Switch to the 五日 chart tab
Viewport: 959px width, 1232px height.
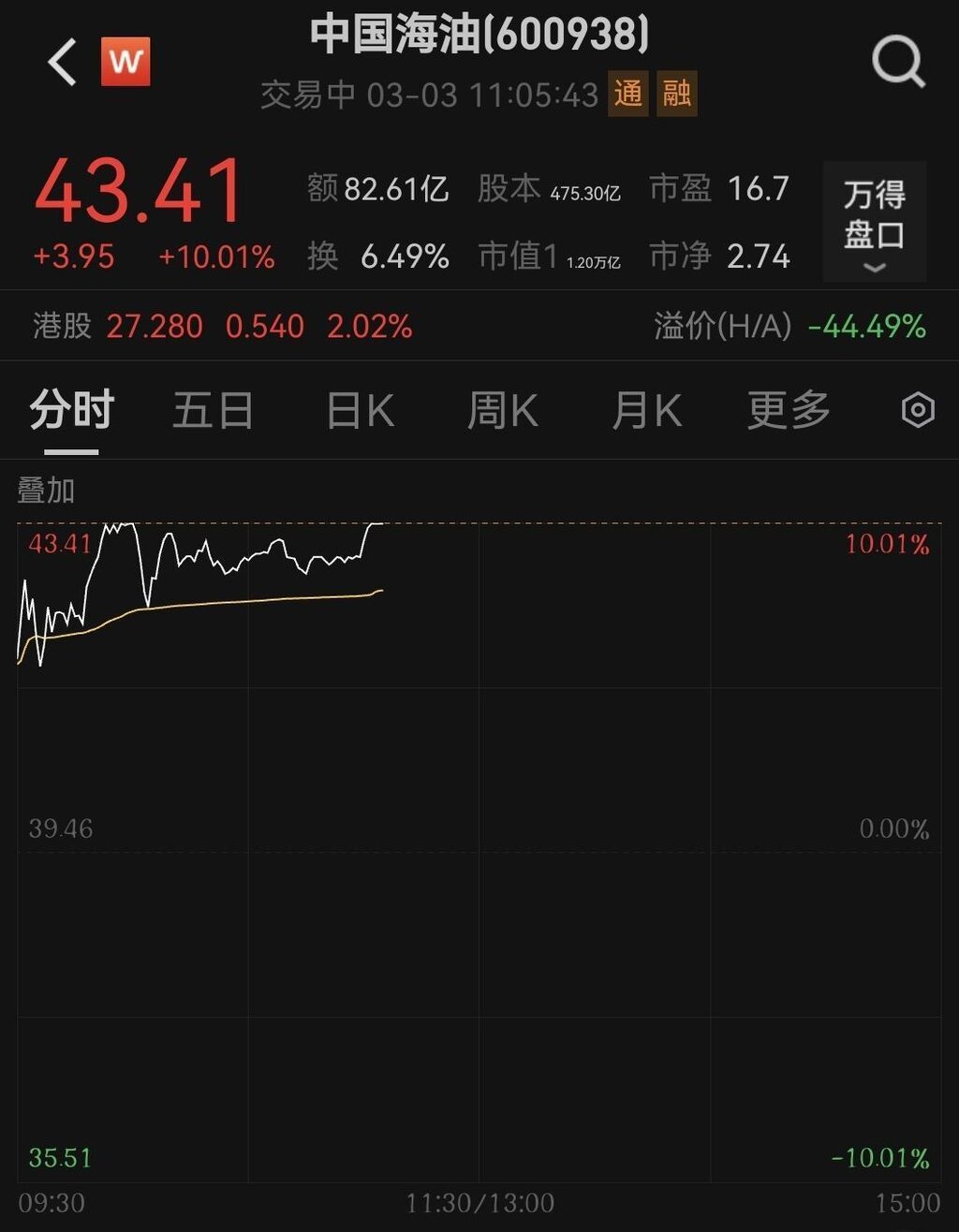[x=213, y=411]
